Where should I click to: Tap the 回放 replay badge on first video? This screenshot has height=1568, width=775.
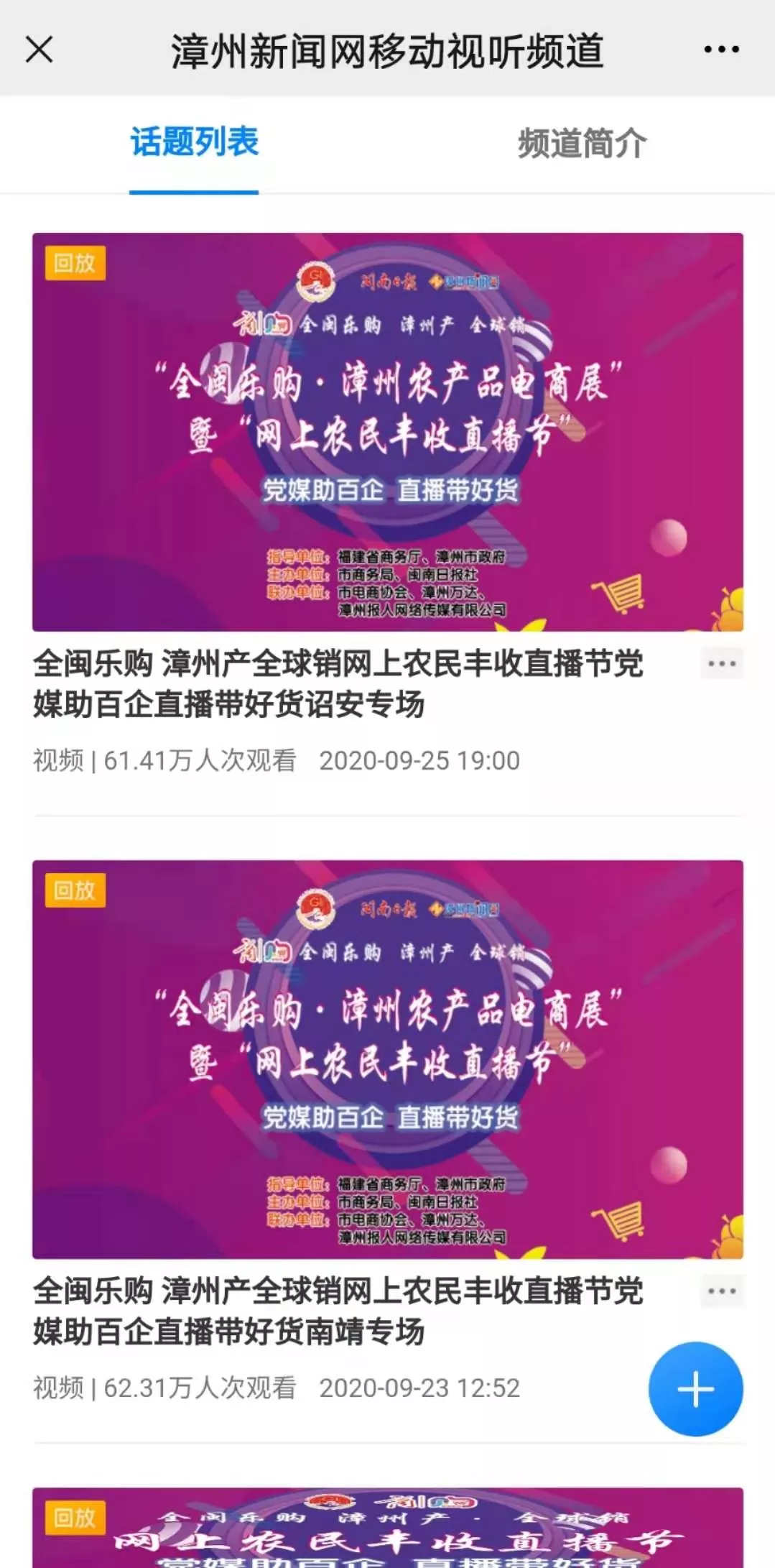click(74, 264)
